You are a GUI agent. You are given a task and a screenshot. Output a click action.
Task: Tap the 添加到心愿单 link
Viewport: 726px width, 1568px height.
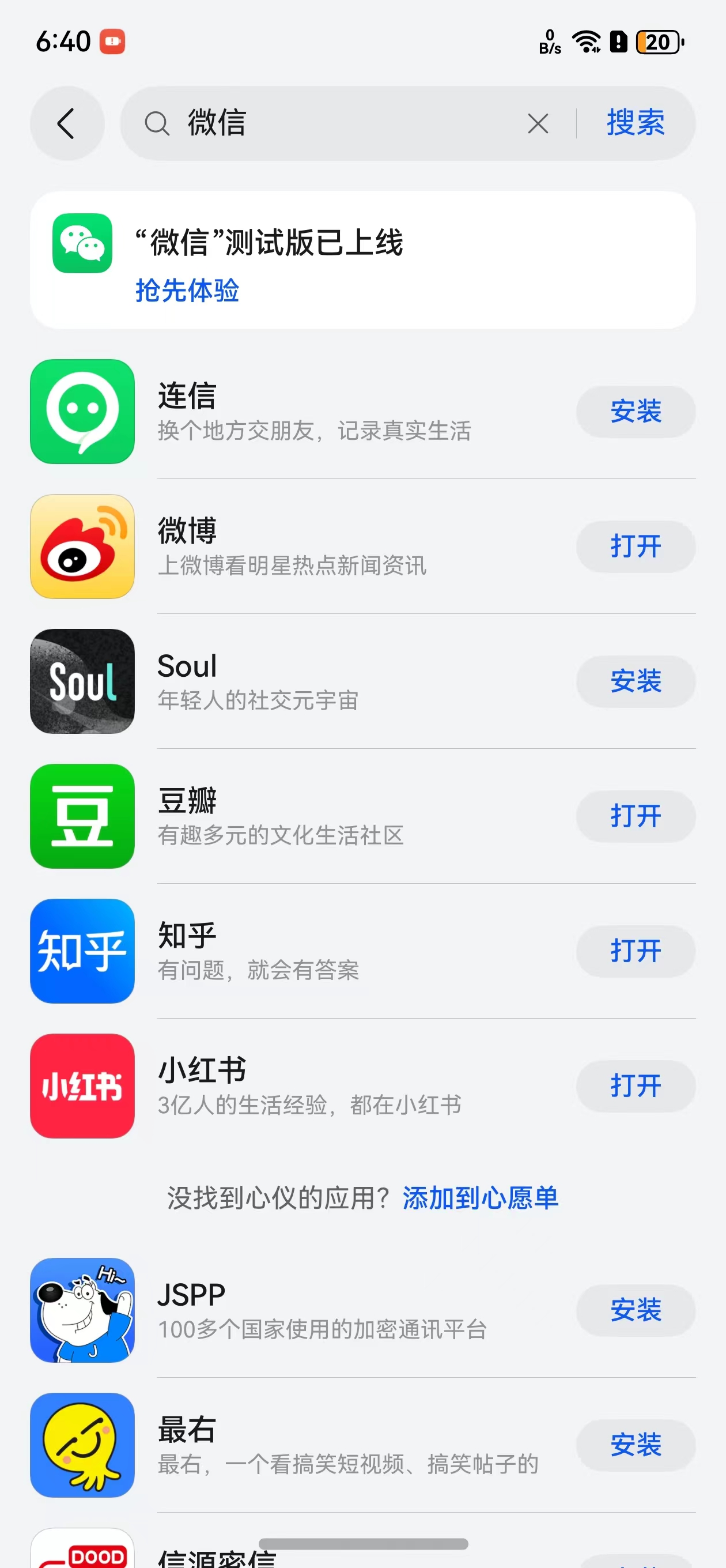click(x=480, y=1198)
